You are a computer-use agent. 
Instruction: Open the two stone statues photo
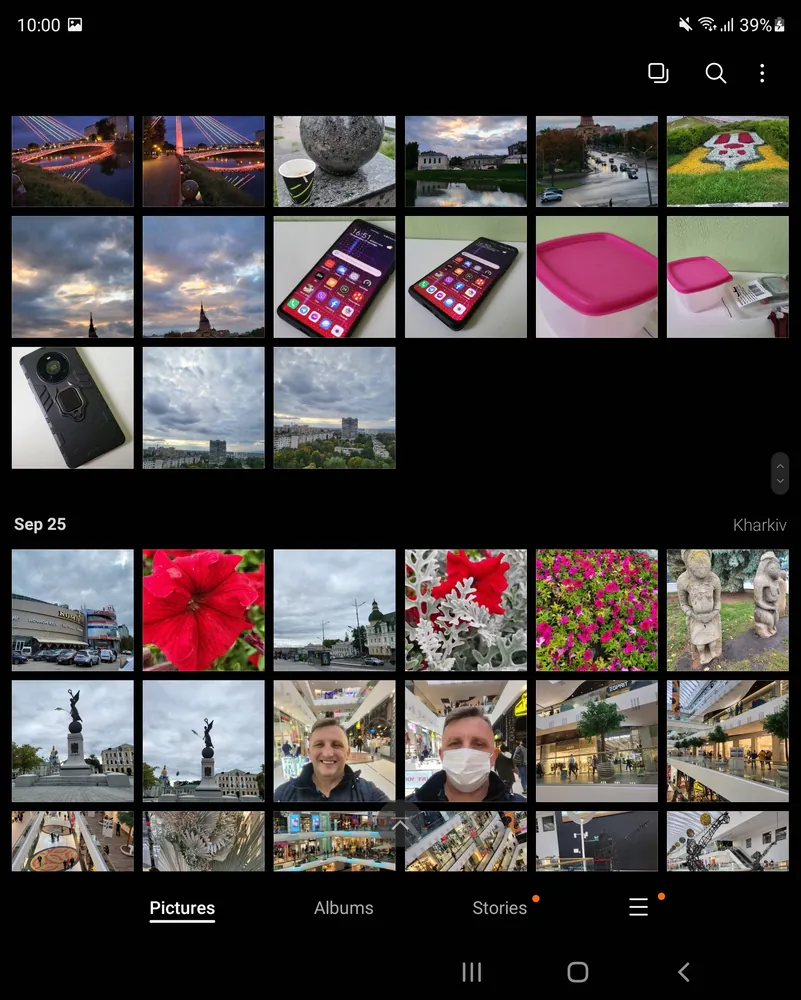pos(727,610)
